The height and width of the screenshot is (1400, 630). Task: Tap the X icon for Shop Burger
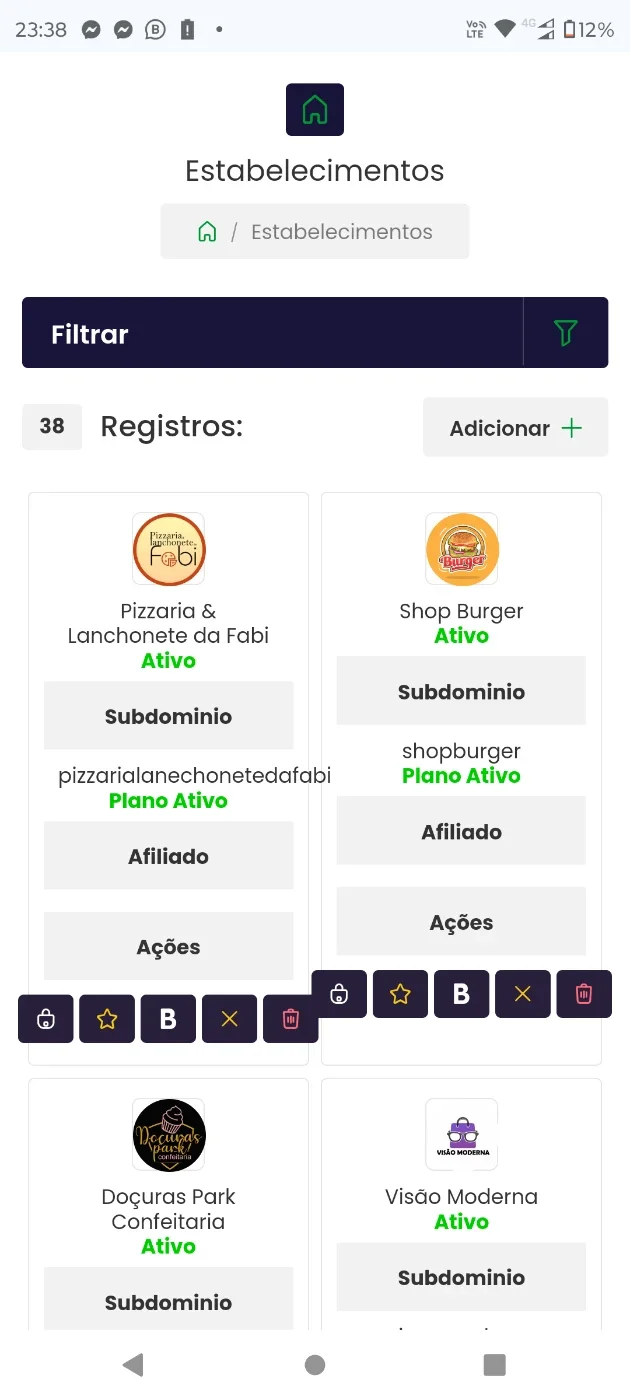(x=523, y=994)
